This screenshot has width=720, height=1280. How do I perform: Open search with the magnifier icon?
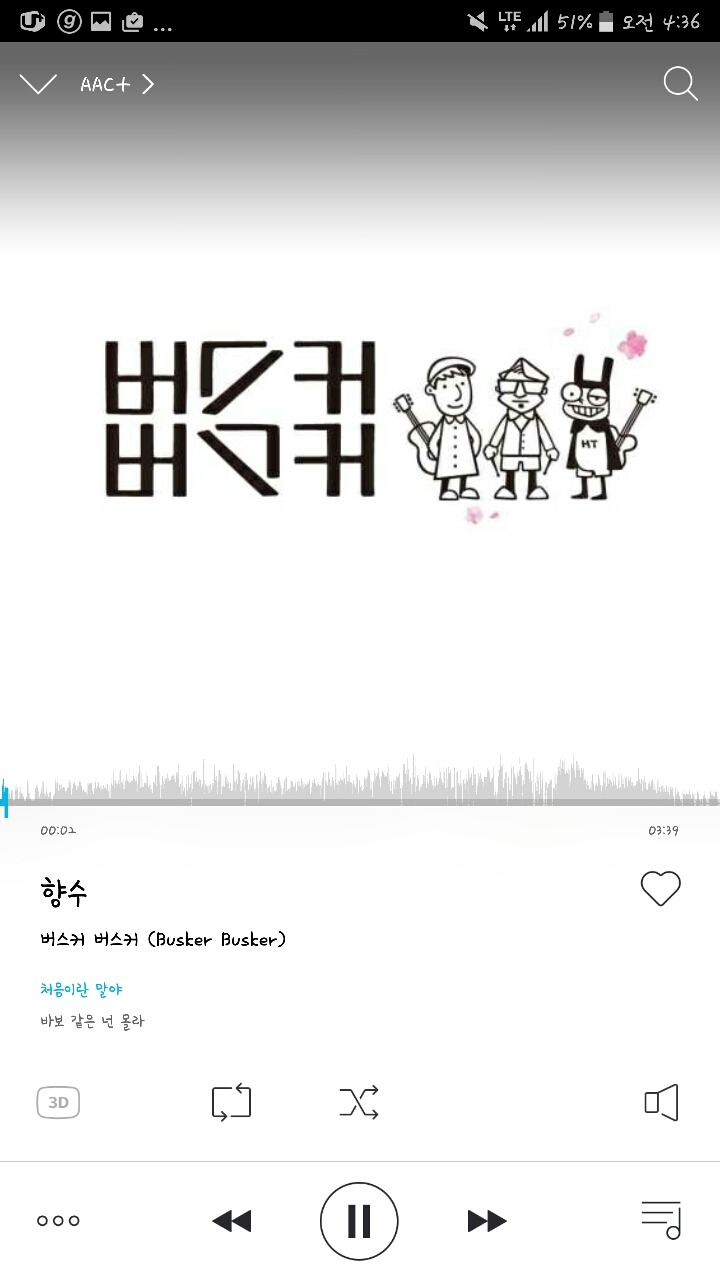point(680,84)
